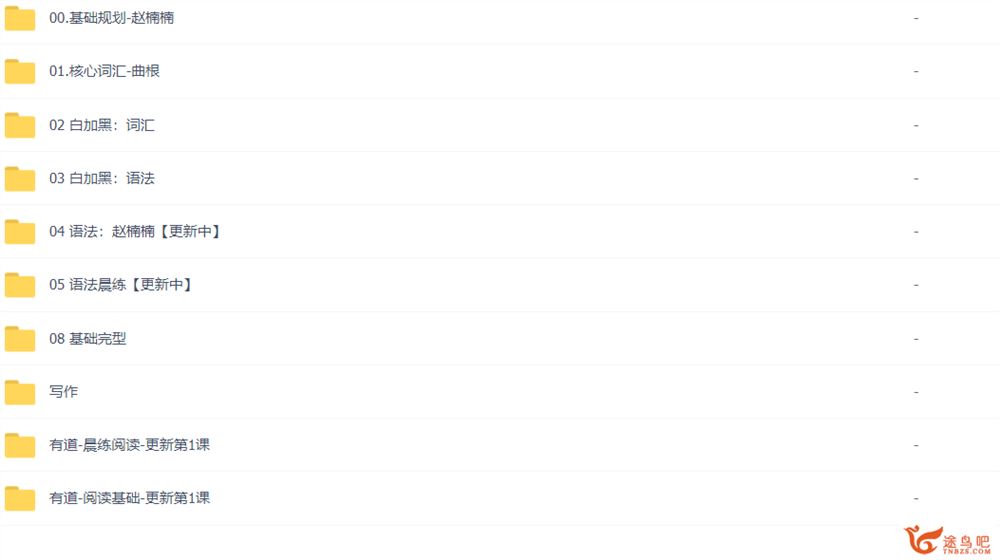Open folder 00.基础规划-赵楠楠
Image resolution: width=1000 pixels, height=560 pixels.
[111, 18]
